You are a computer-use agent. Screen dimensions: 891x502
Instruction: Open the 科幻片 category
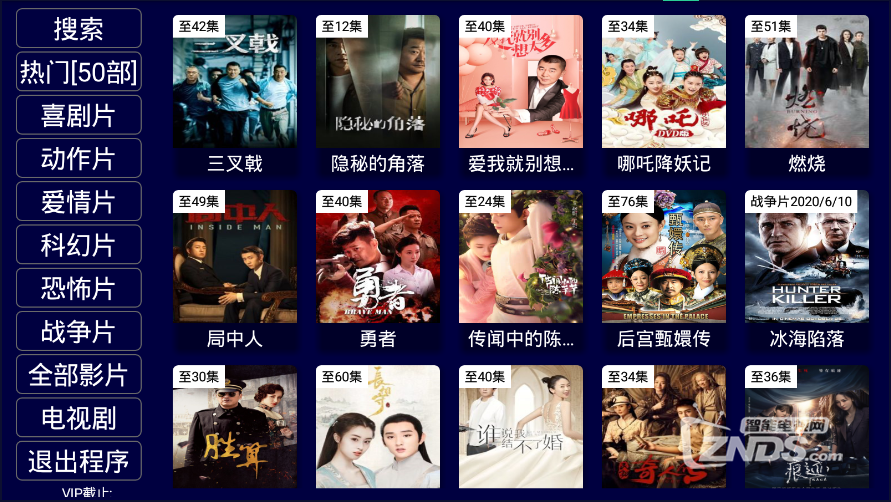pos(78,245)
